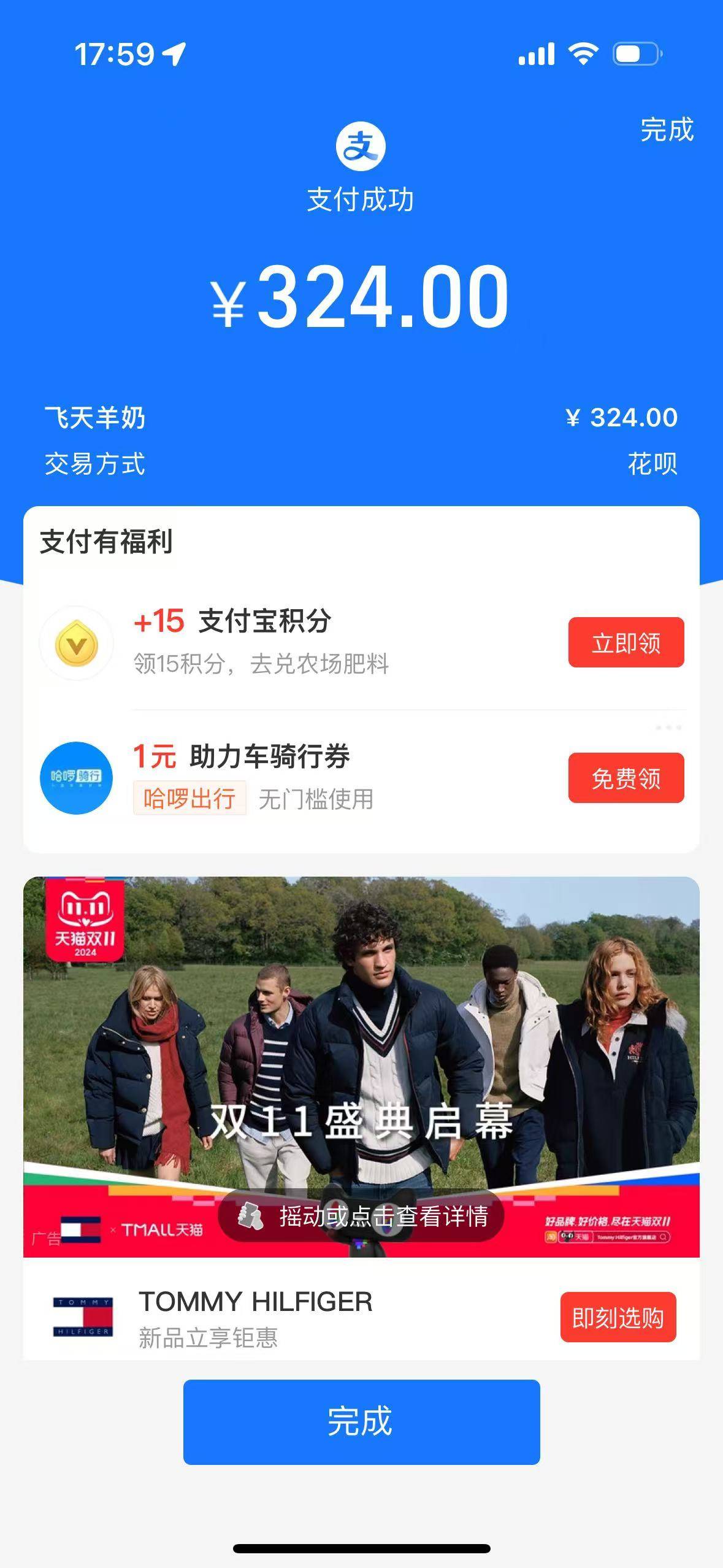Get the 1元 riding coupon with 免费领
The width and height of the screenshot is (723, 1568).
[x=625, y=778]
